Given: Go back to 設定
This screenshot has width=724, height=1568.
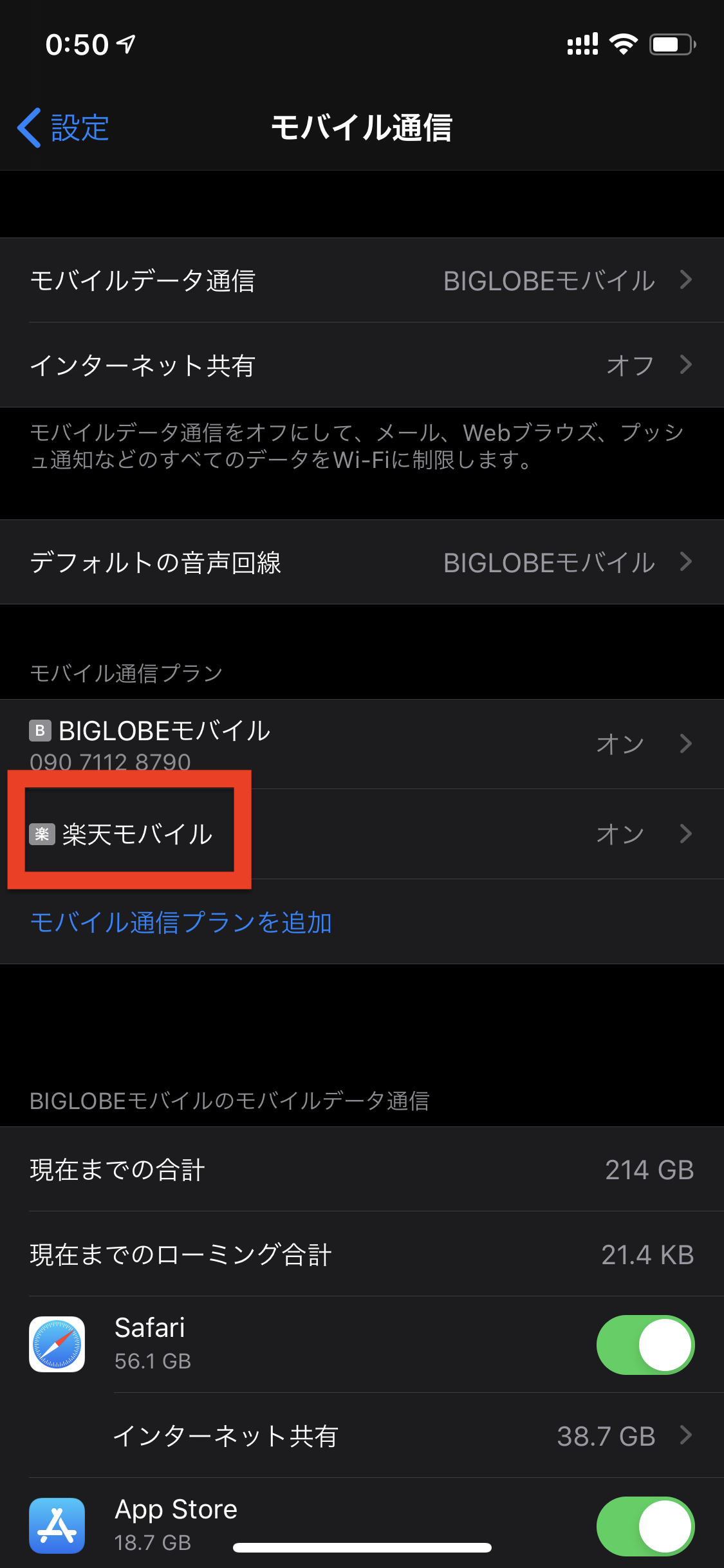Looking at the screenshot, I should pos(63,127).
